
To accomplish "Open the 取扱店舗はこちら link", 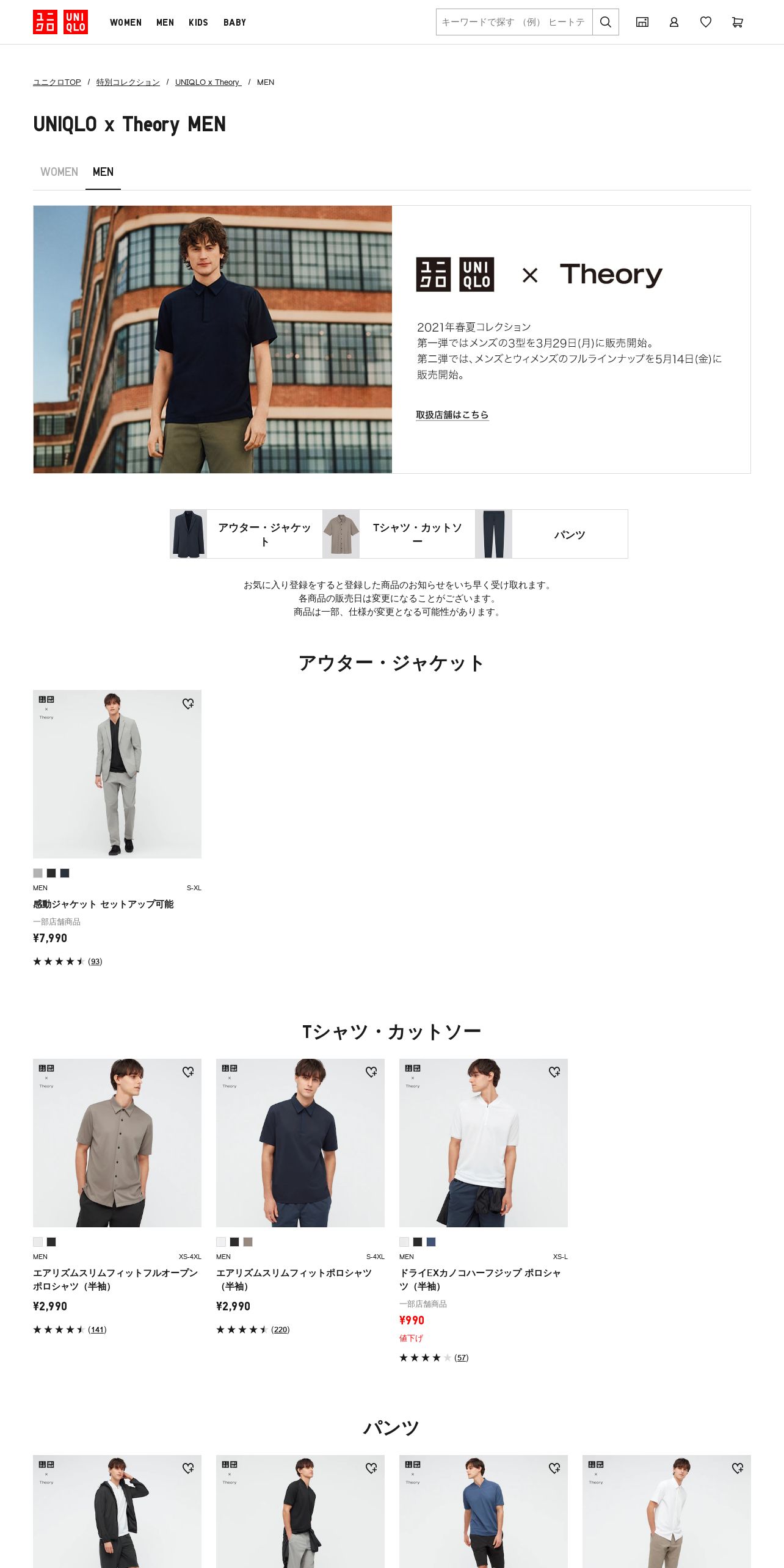I will pos(452,415).
